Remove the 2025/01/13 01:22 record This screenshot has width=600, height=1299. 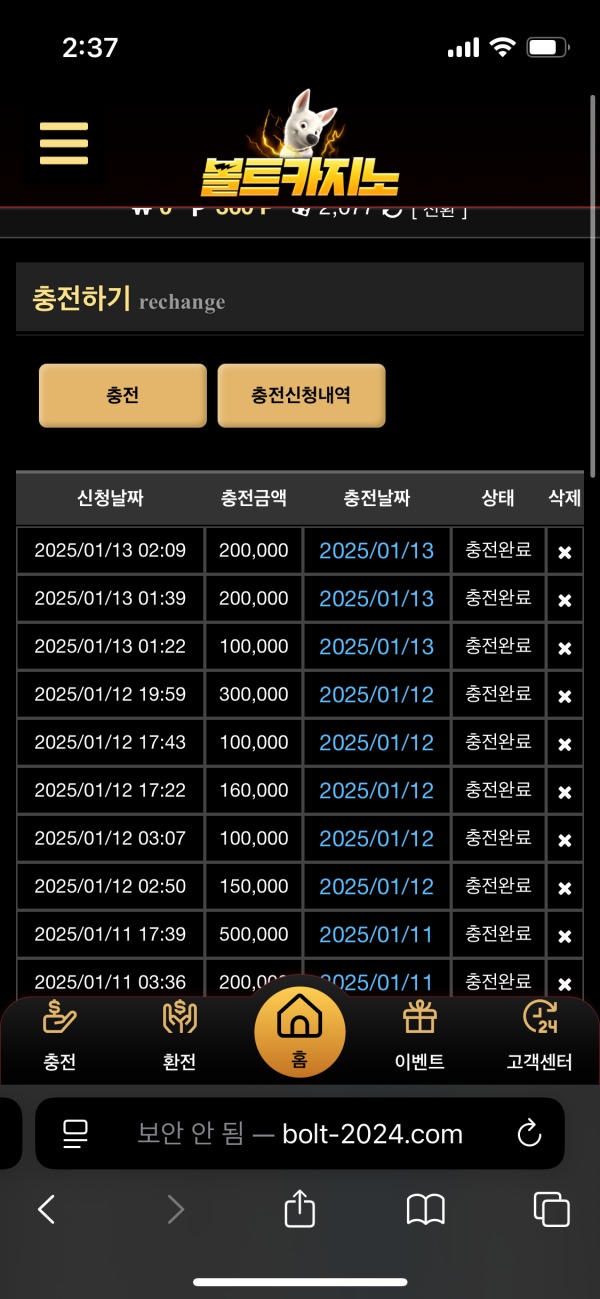click(565, 648)
